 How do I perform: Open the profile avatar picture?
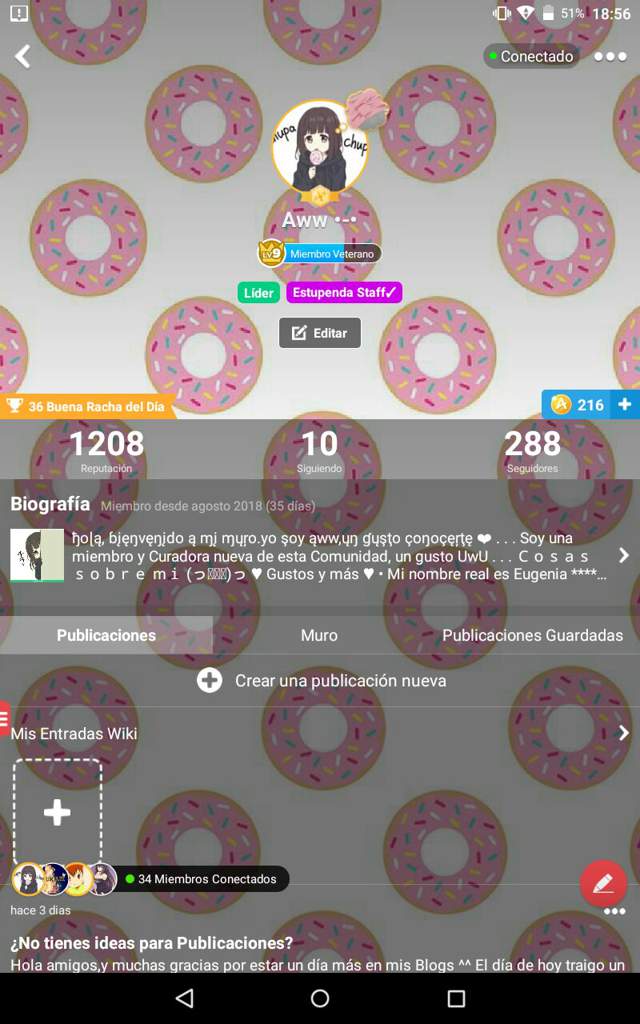[319, 149]
